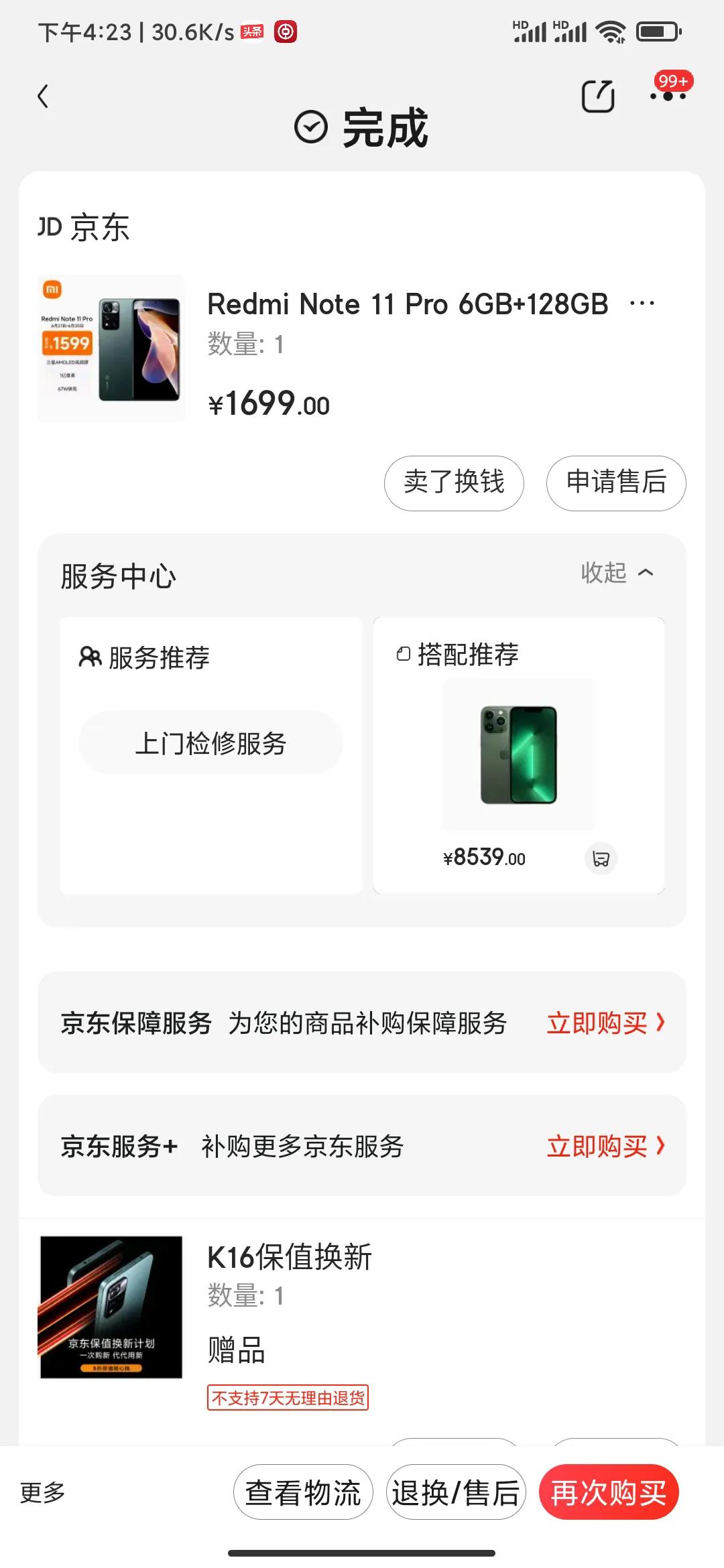Go back using the back arrow

[x=43, y=95]
